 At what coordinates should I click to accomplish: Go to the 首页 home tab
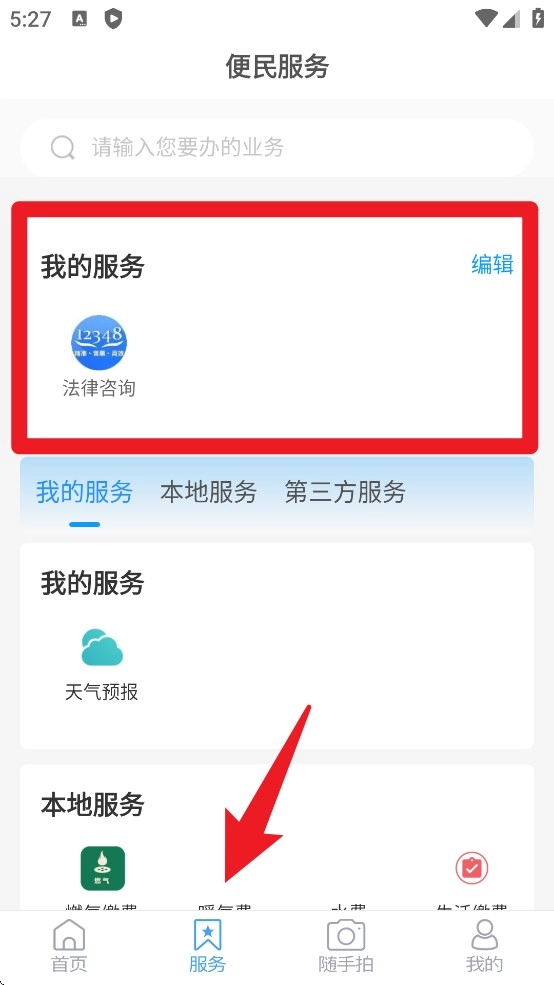69,945
